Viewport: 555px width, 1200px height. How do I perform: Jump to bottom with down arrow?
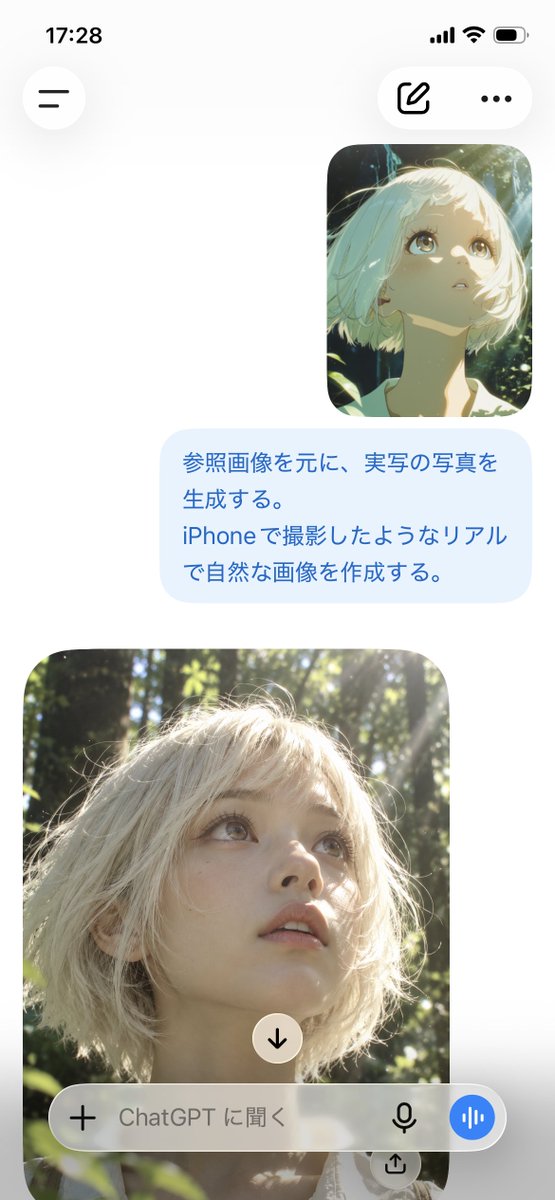pyautogui.click(x=278, y=1038)
